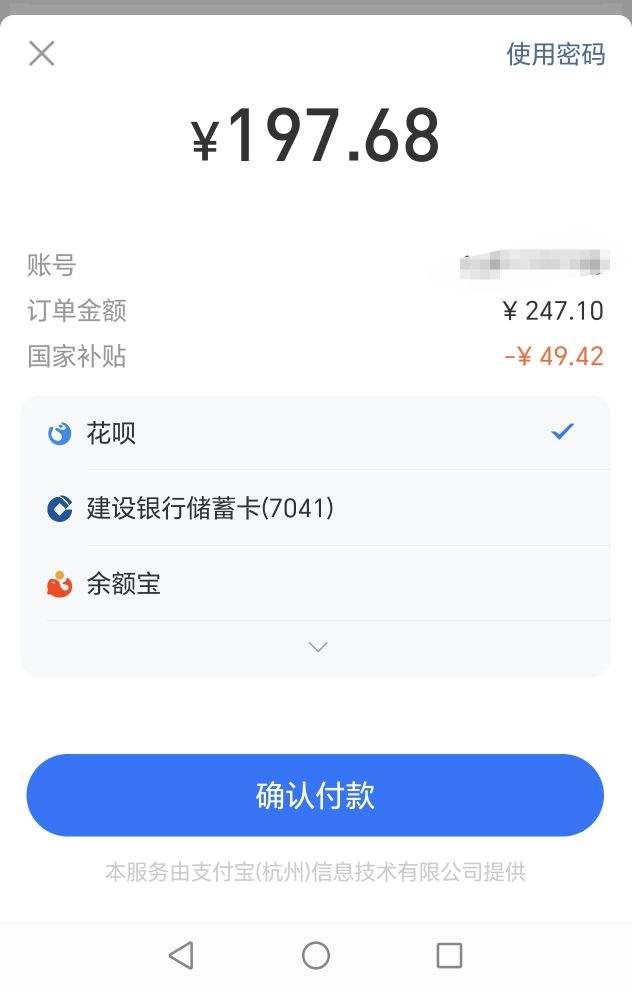
Task: Open recent apps with the square button
Action: [450, 955]
